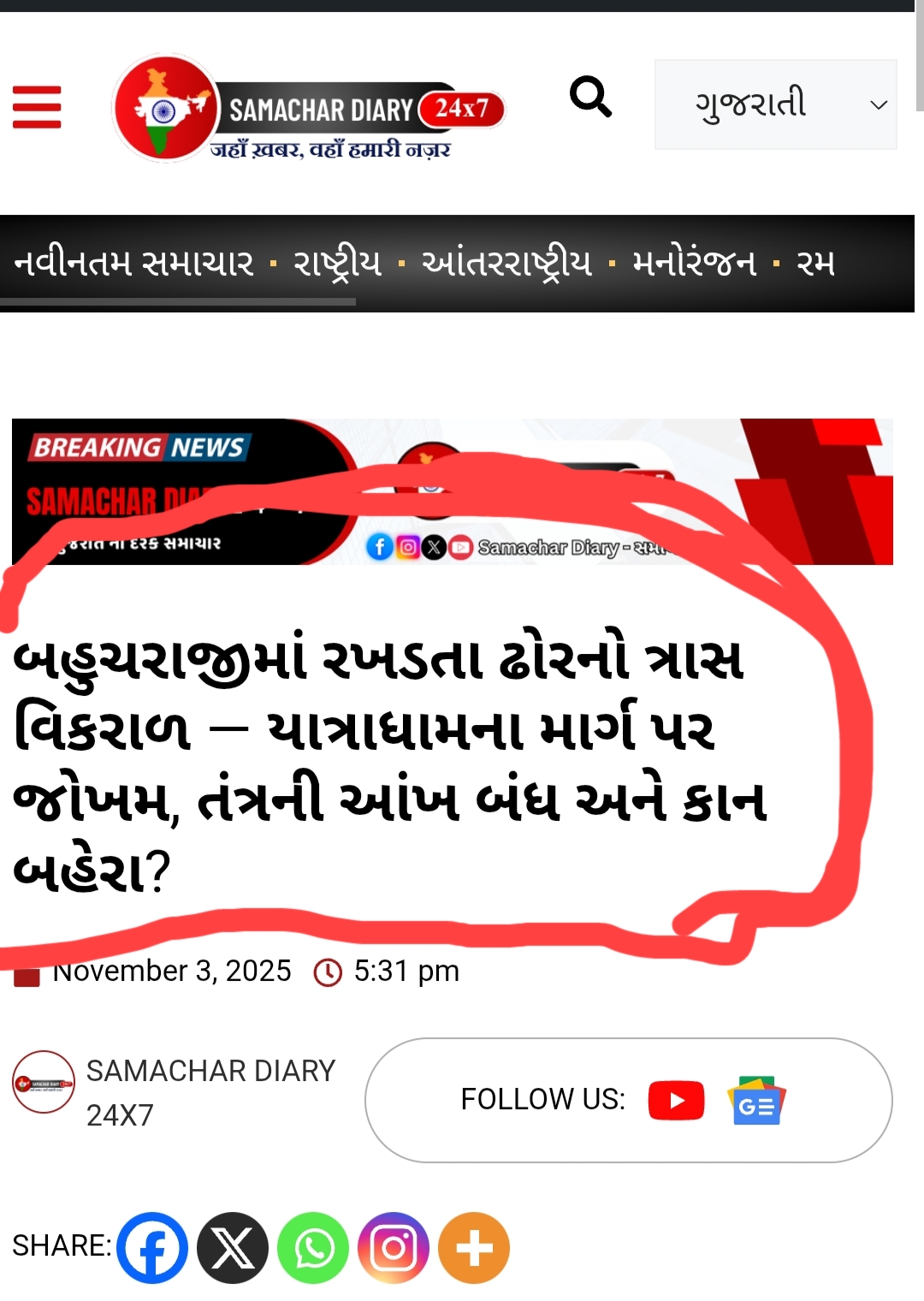Share this article on X

(x=233, y=1248)
